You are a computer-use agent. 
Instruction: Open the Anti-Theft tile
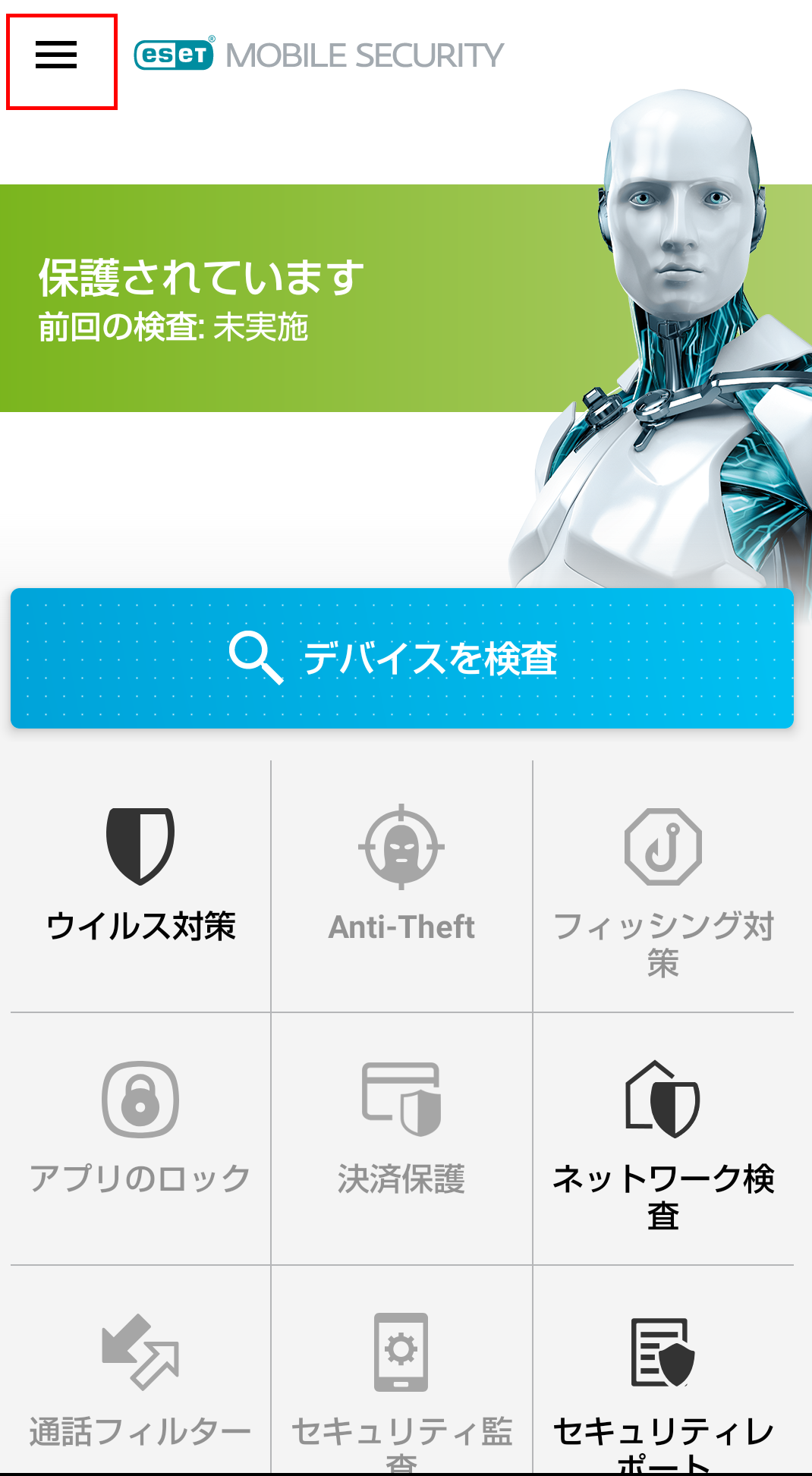pyautogui.click(x=401, y=886)
